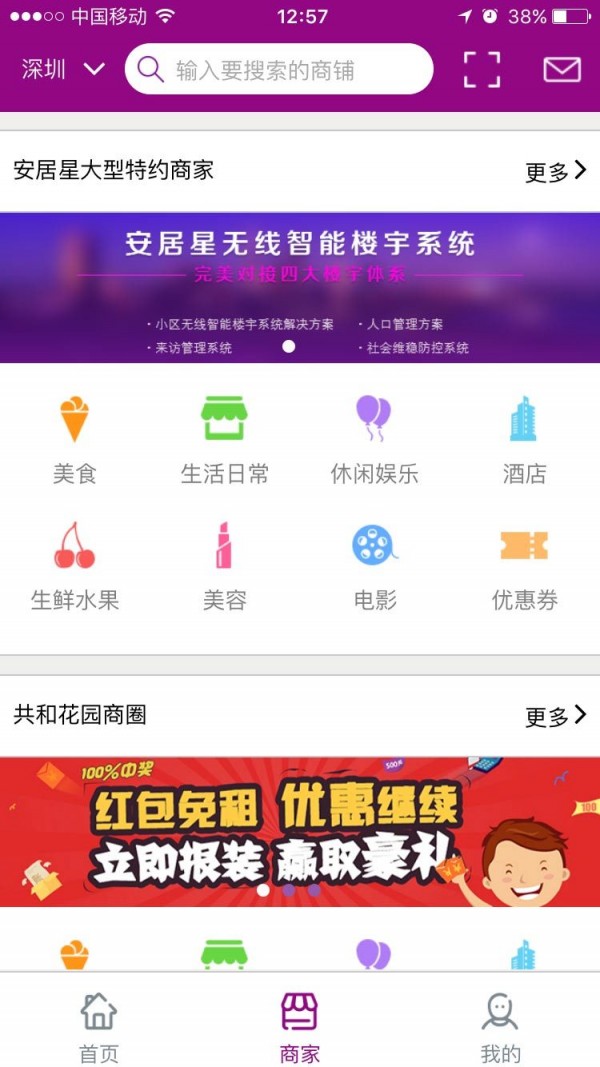Go to the 我的 tab
The height and width of the screenshot is (1067, 600).
coord(500,1027)
